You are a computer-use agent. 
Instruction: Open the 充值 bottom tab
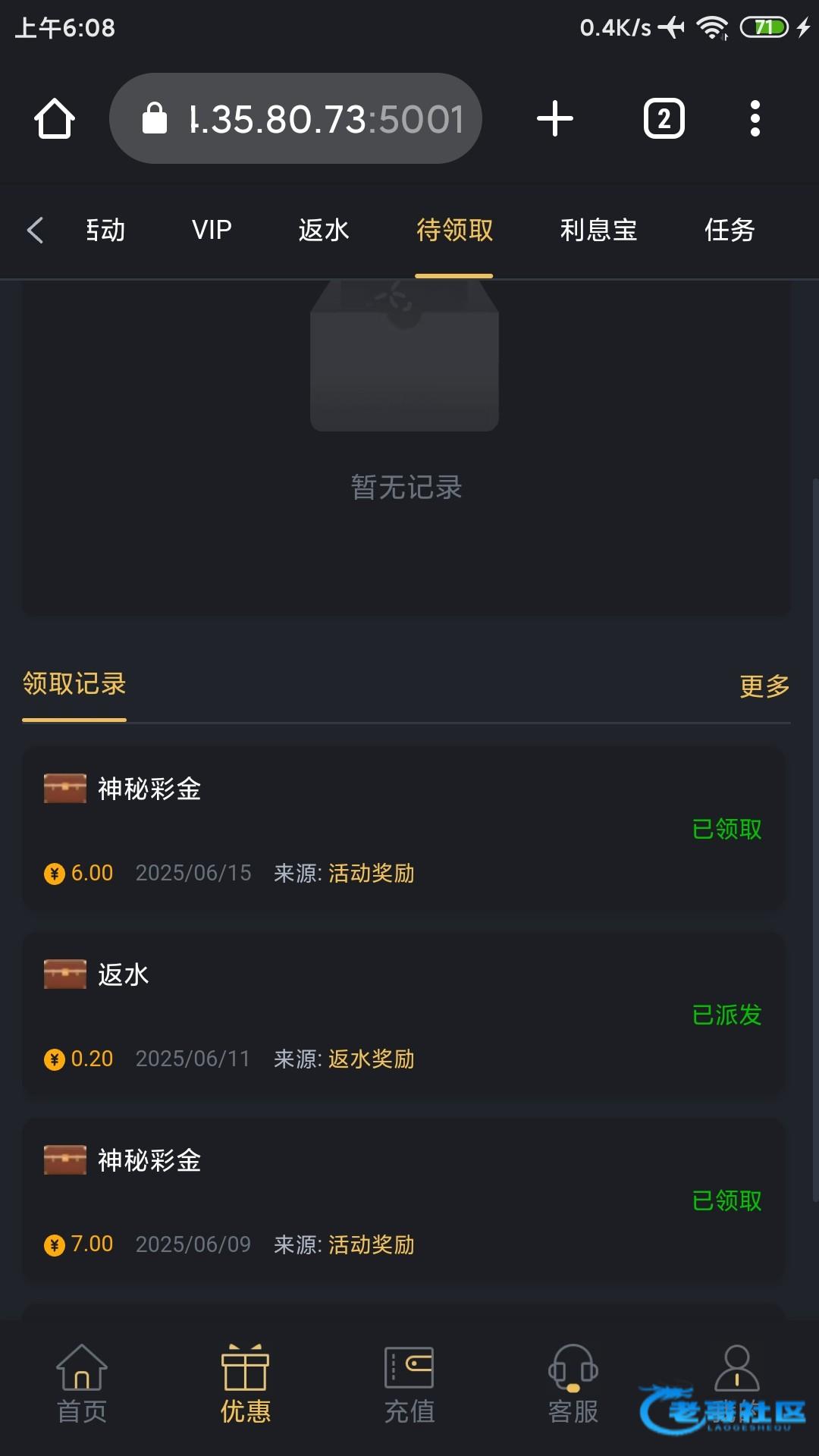coord(409,1384)
